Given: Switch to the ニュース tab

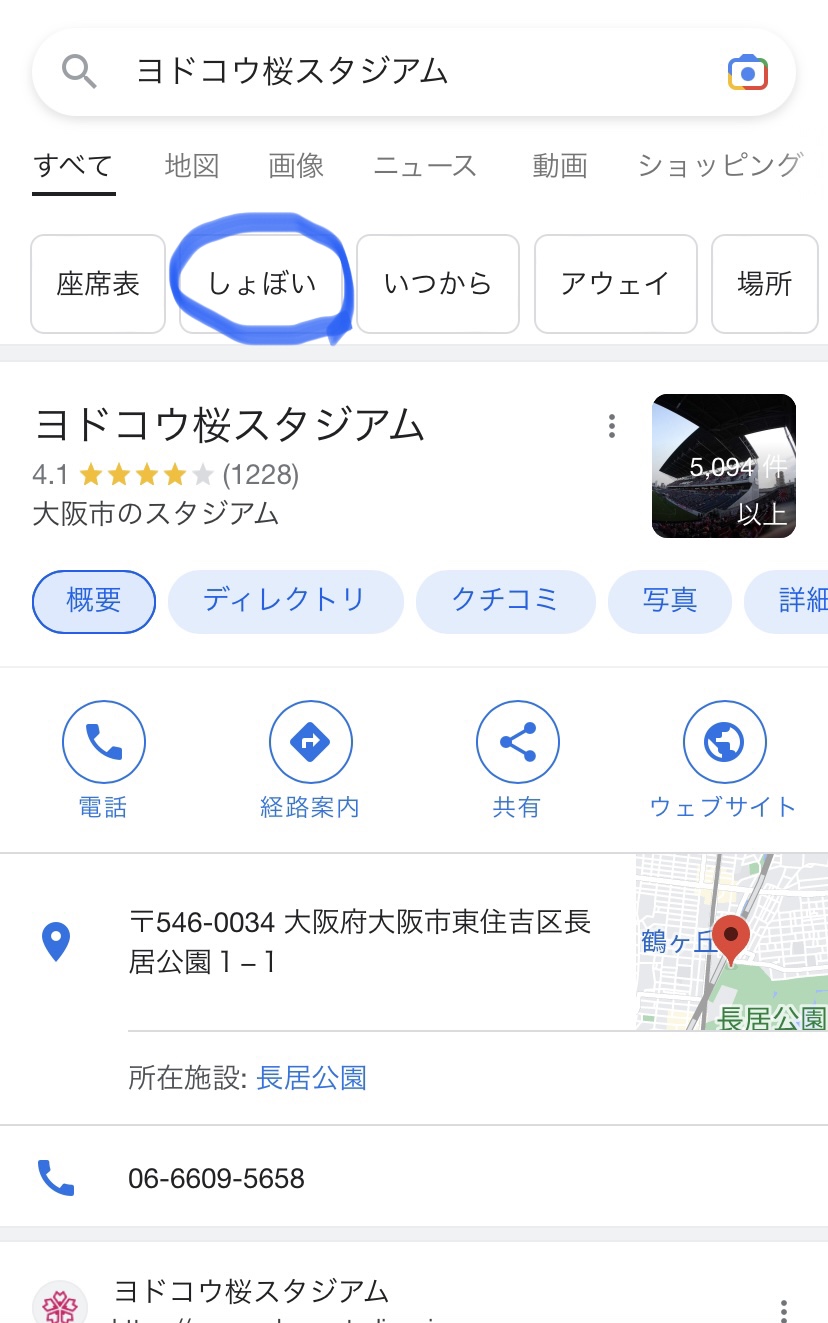Looking at the screenshot, I should coord(425,166).
